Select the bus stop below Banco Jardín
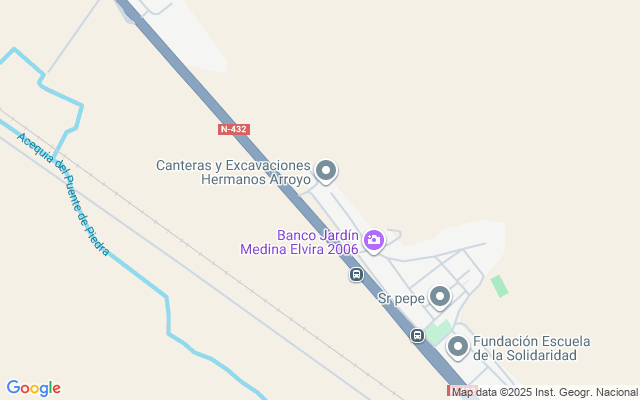The height and width of the screenshot is (400, 640). (357, 275)
